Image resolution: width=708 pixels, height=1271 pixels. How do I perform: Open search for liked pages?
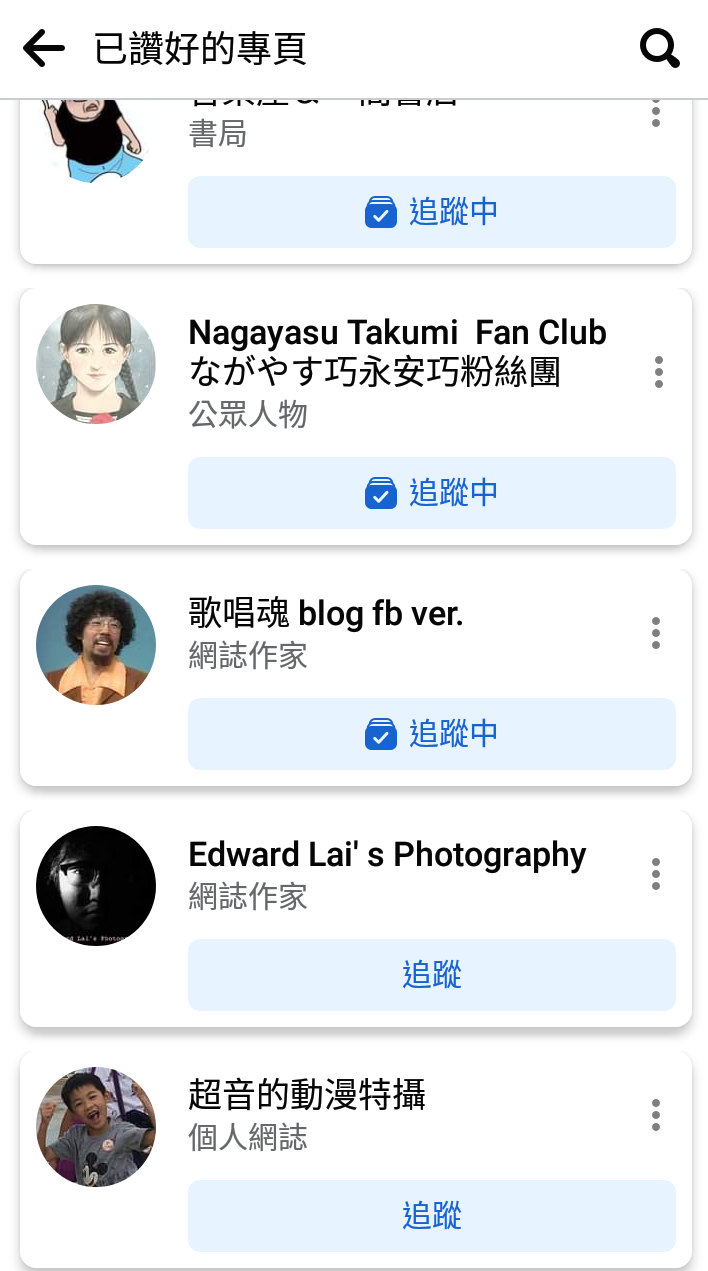[659, 48]
